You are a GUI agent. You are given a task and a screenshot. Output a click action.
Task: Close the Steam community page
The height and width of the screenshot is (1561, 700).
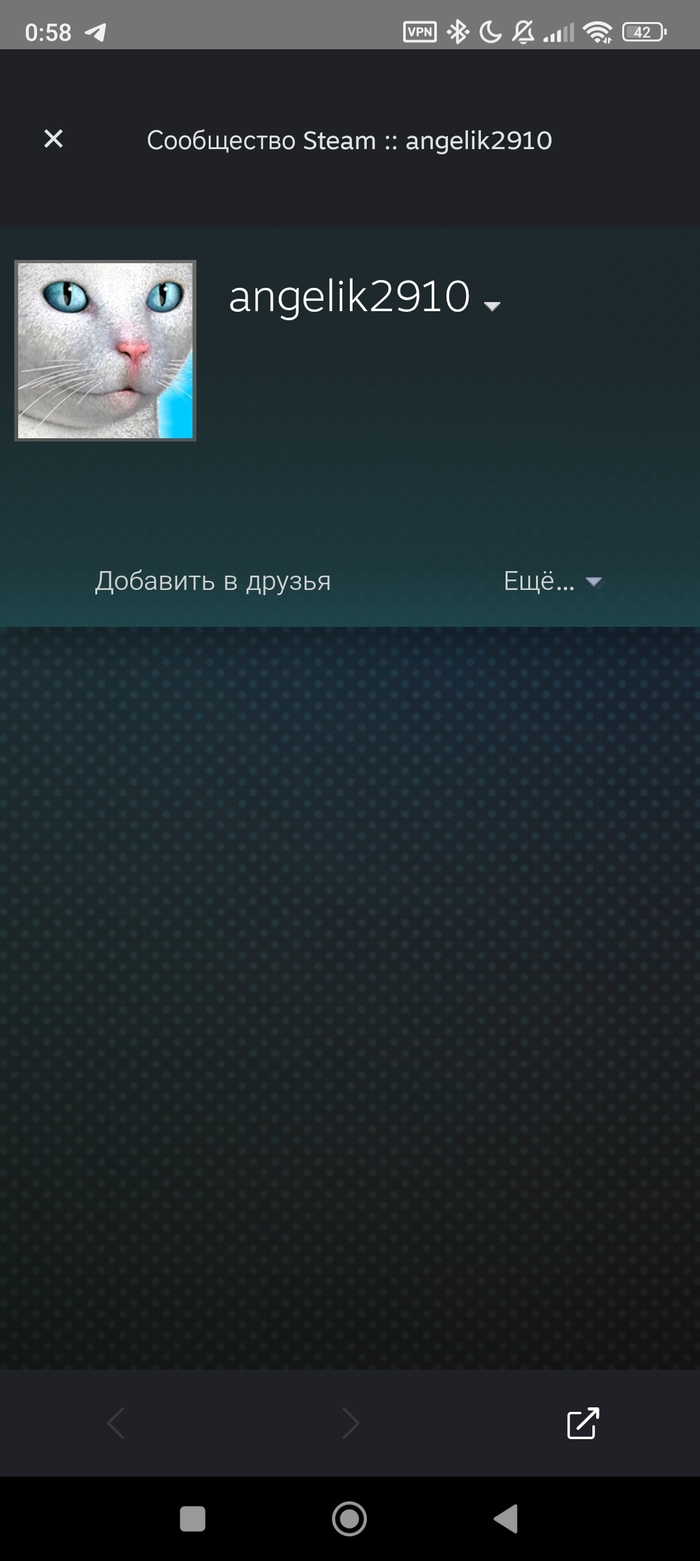(53, 139)
